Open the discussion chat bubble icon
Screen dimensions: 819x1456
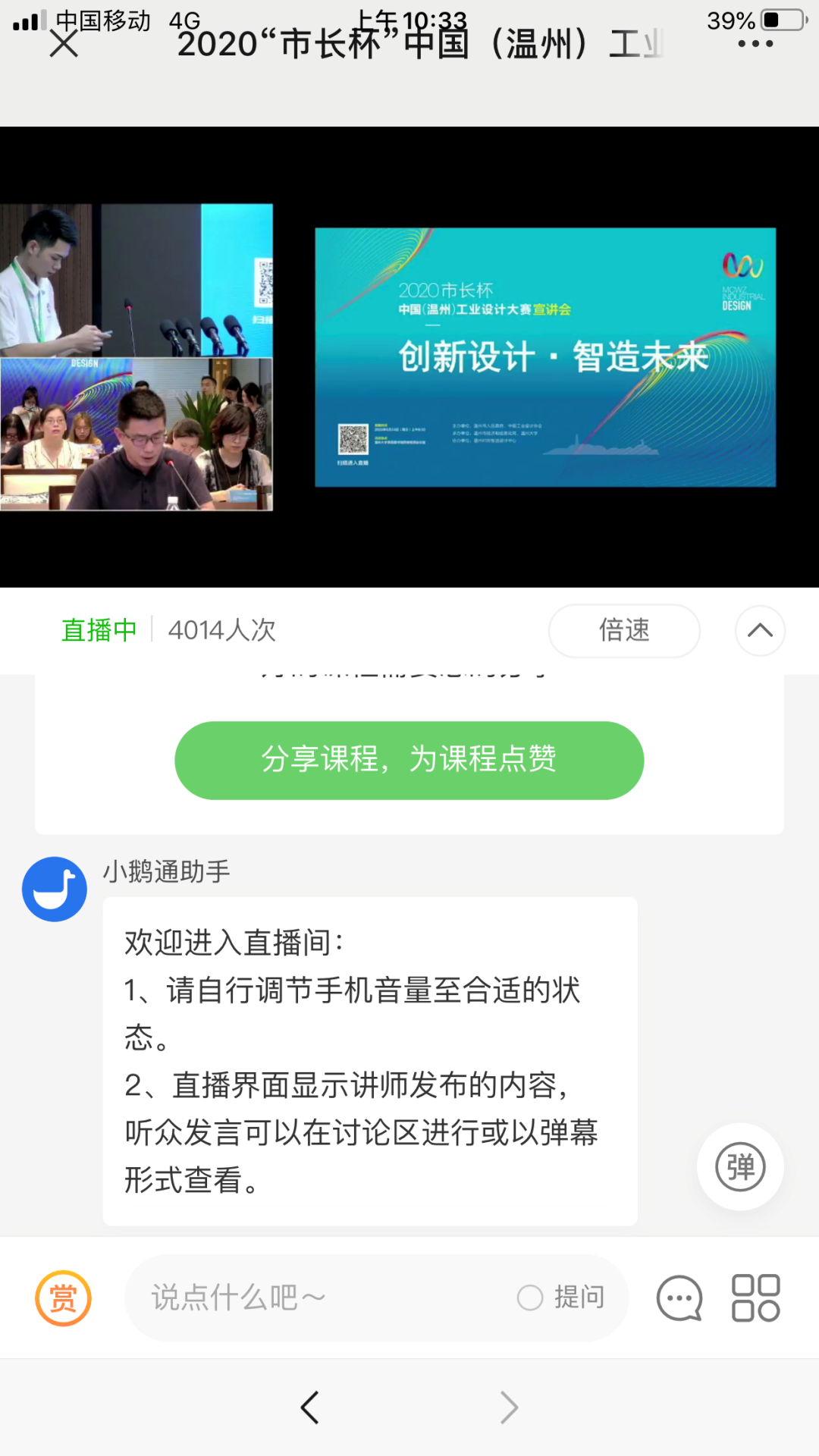(x=679, y=1298)
